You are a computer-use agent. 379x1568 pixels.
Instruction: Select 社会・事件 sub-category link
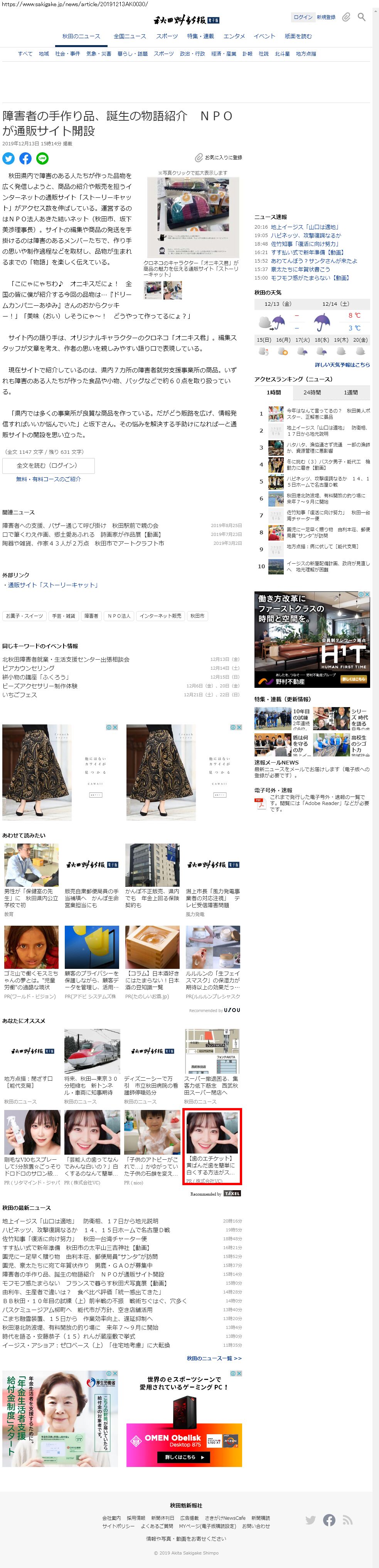pyautogui.click(x=67, y=54)
